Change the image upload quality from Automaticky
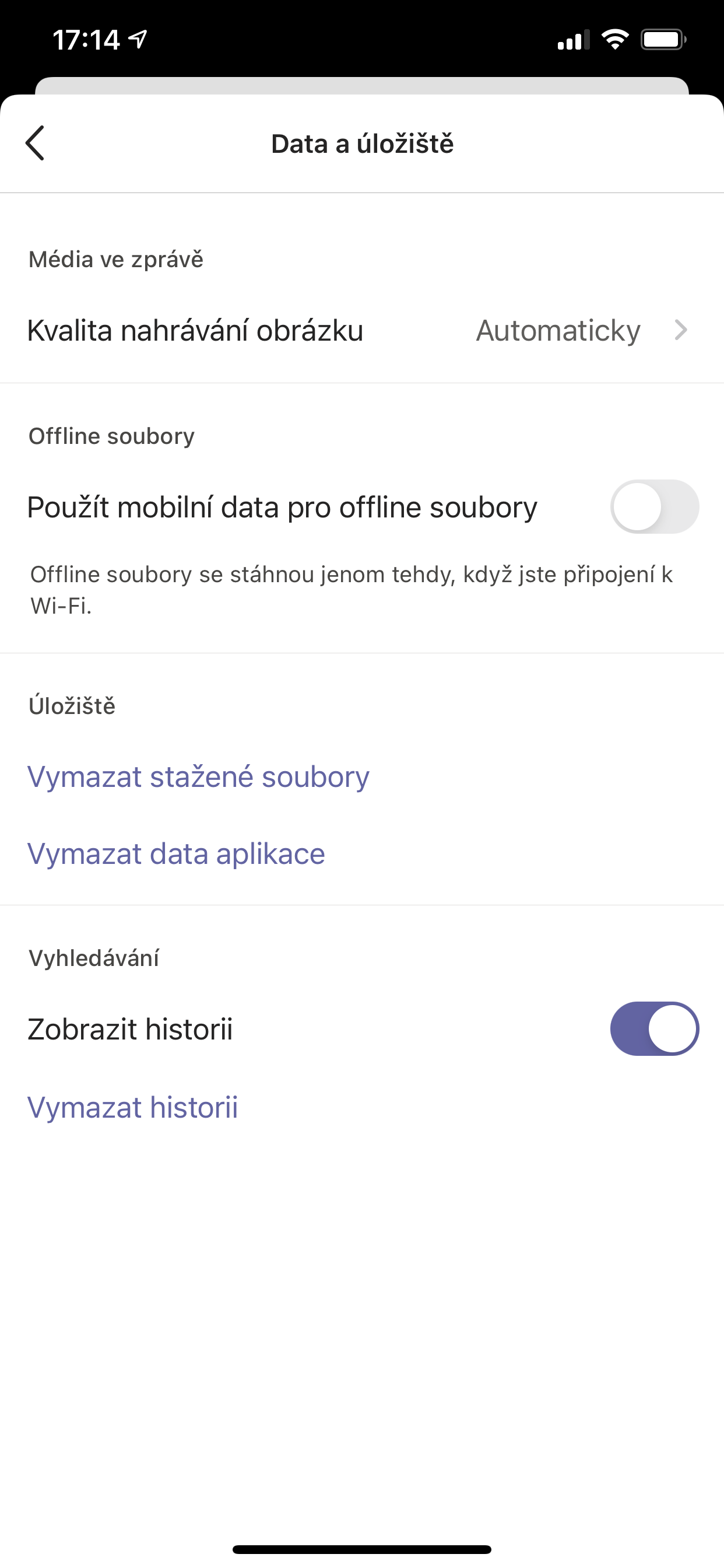This screenshot has height=1568, width=724. 557,331
